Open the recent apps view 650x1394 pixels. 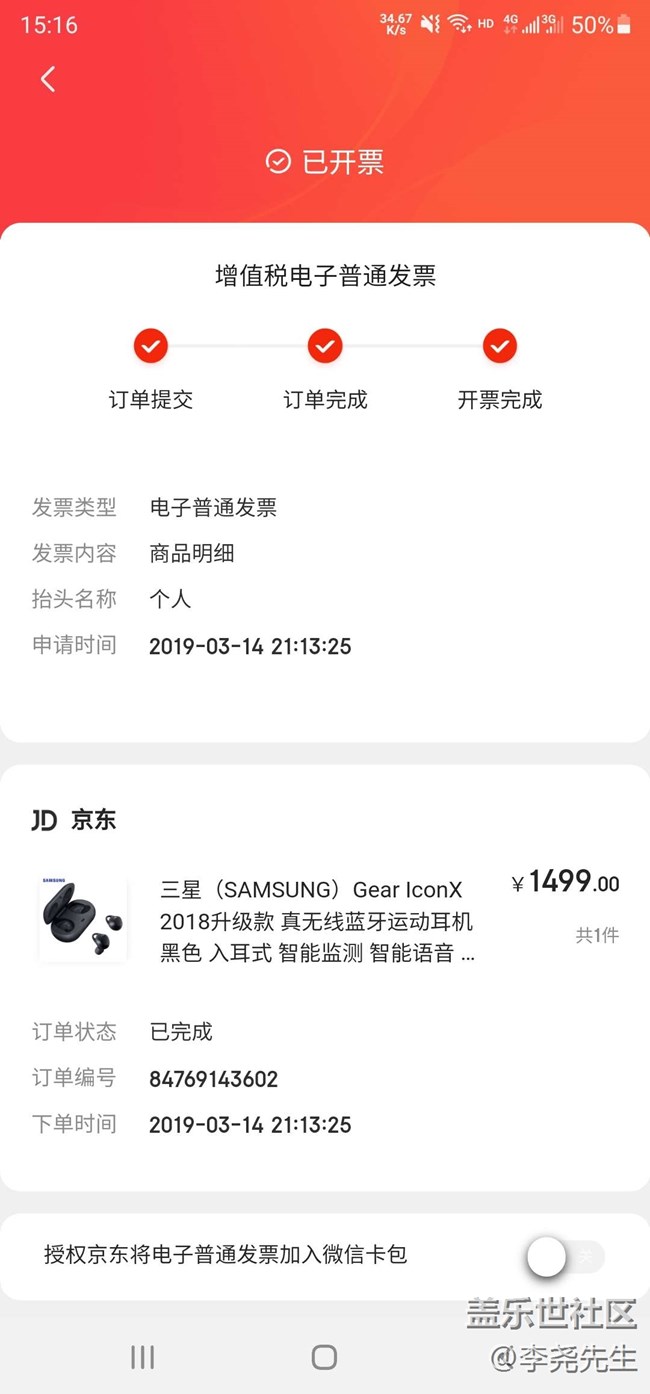click(143, 1357)
